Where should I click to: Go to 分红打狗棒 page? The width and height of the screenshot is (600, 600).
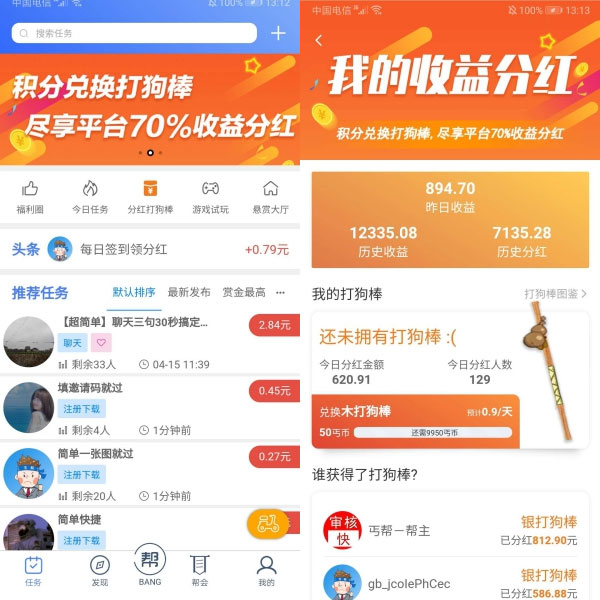pos(150,197)
